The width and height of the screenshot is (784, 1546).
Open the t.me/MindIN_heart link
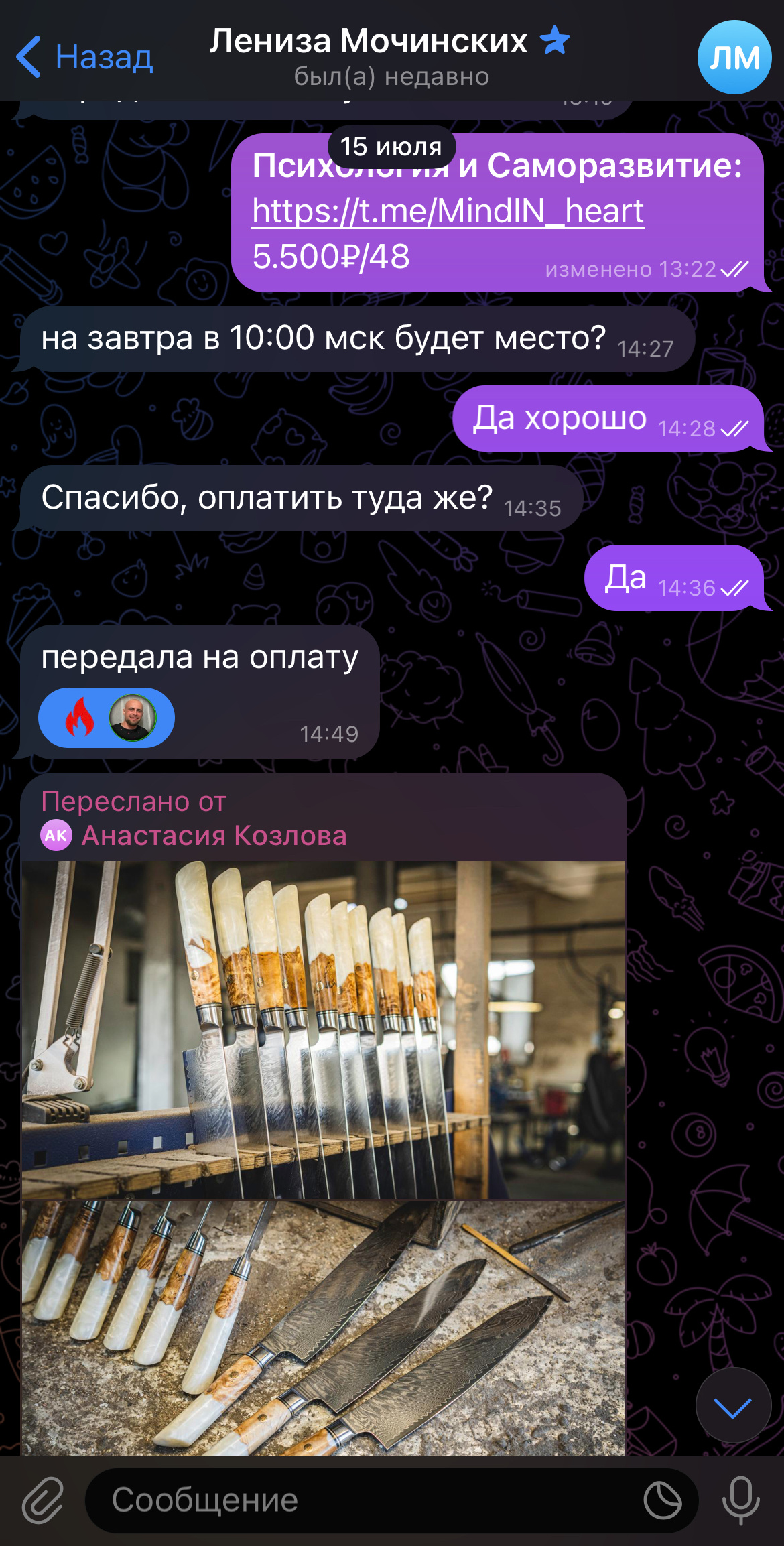tap(448, 212)
